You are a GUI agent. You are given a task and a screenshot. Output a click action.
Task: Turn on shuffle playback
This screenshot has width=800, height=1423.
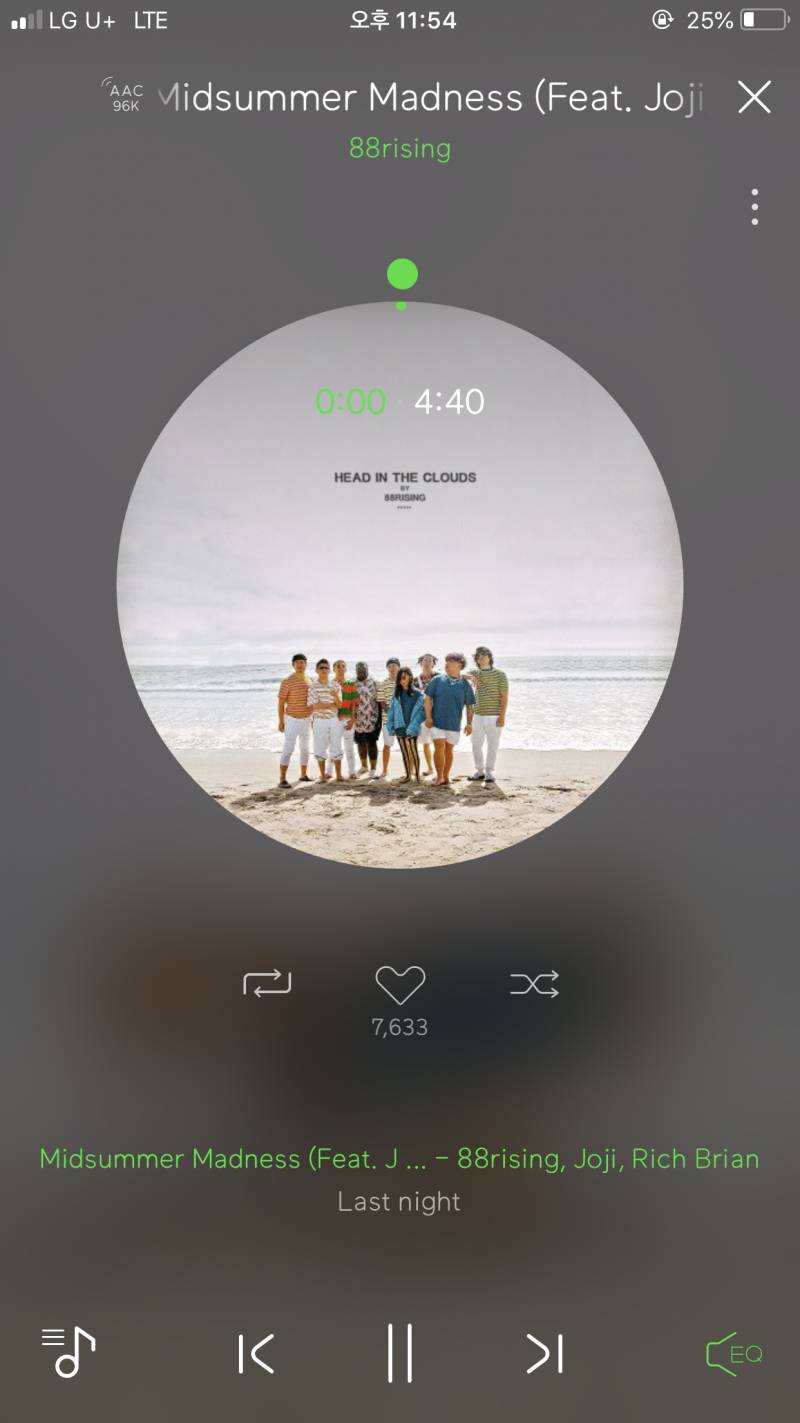click(x=533, y=984)
